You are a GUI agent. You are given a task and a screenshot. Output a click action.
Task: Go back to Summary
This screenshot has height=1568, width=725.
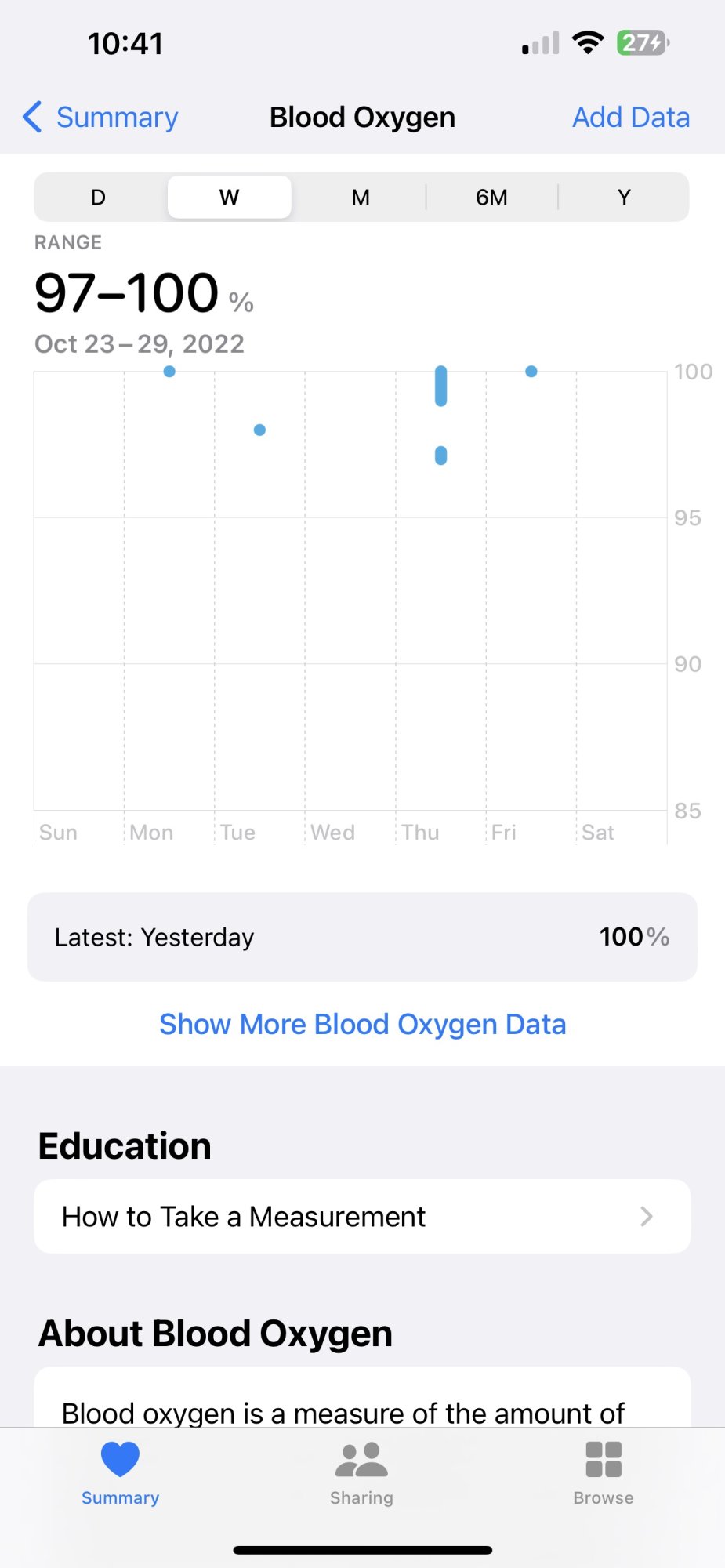[100, 118]
